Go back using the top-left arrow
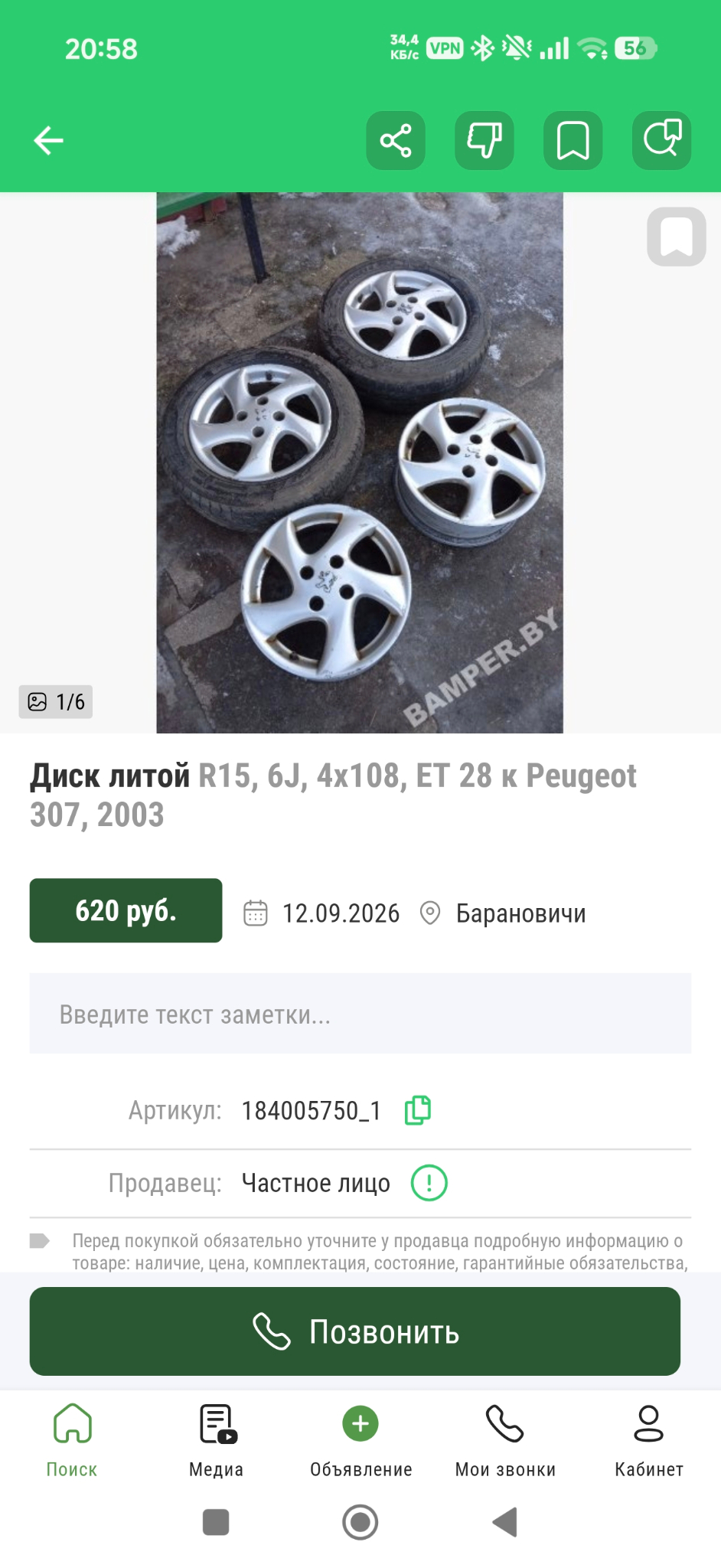 48,141
